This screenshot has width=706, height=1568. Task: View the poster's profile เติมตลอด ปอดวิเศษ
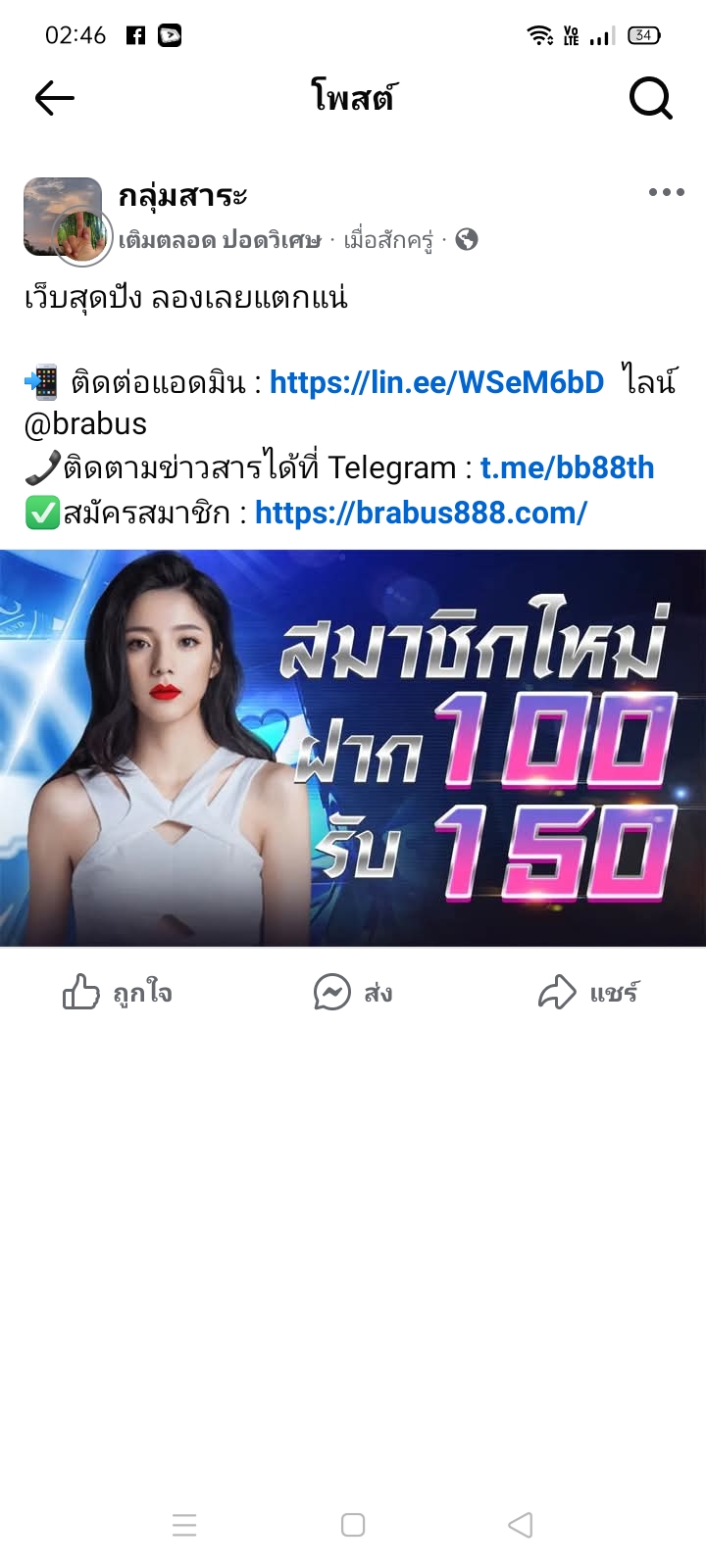pos(220,240)
